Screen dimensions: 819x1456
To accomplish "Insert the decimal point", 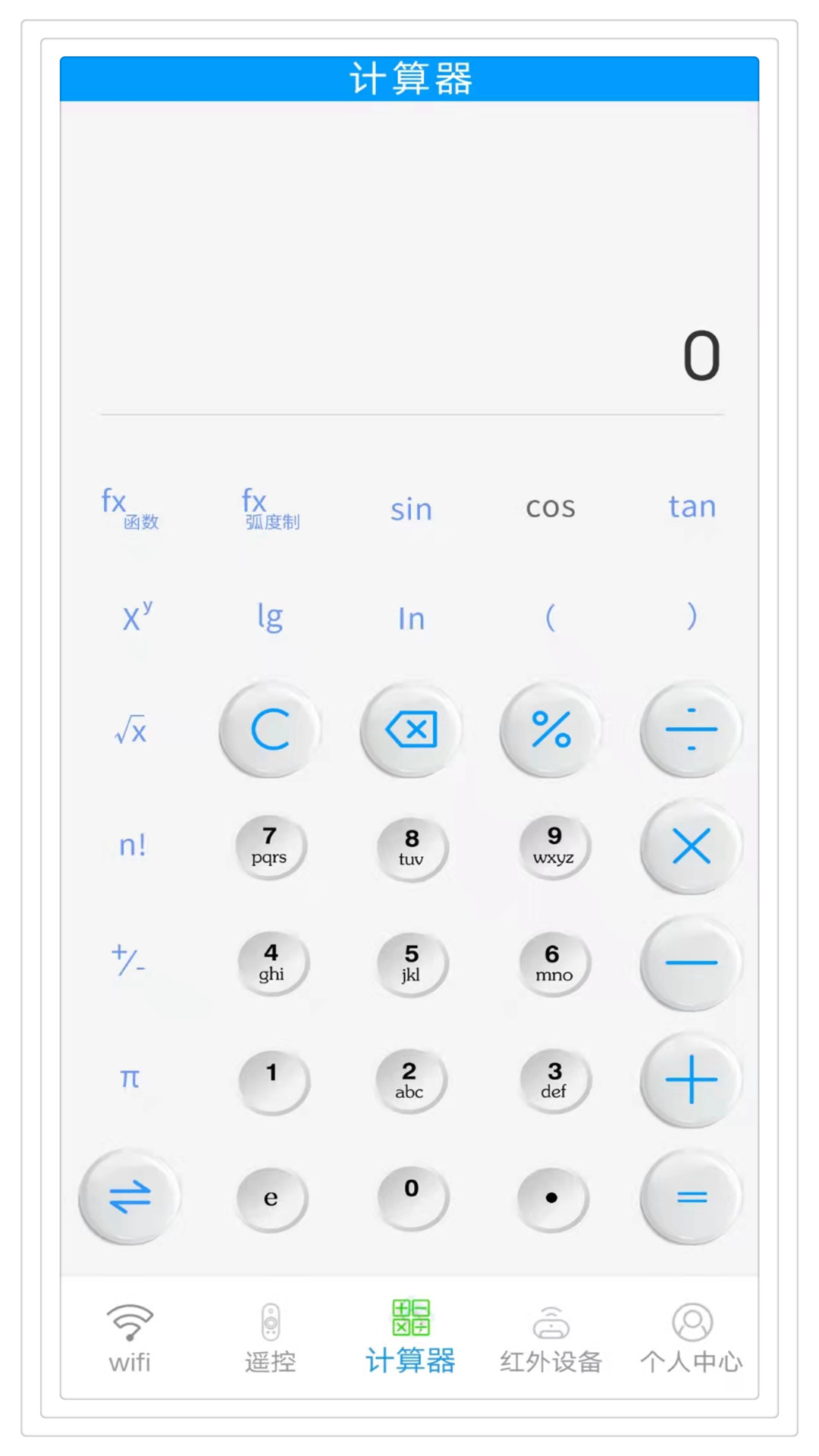I will [x=551, y=1197].
